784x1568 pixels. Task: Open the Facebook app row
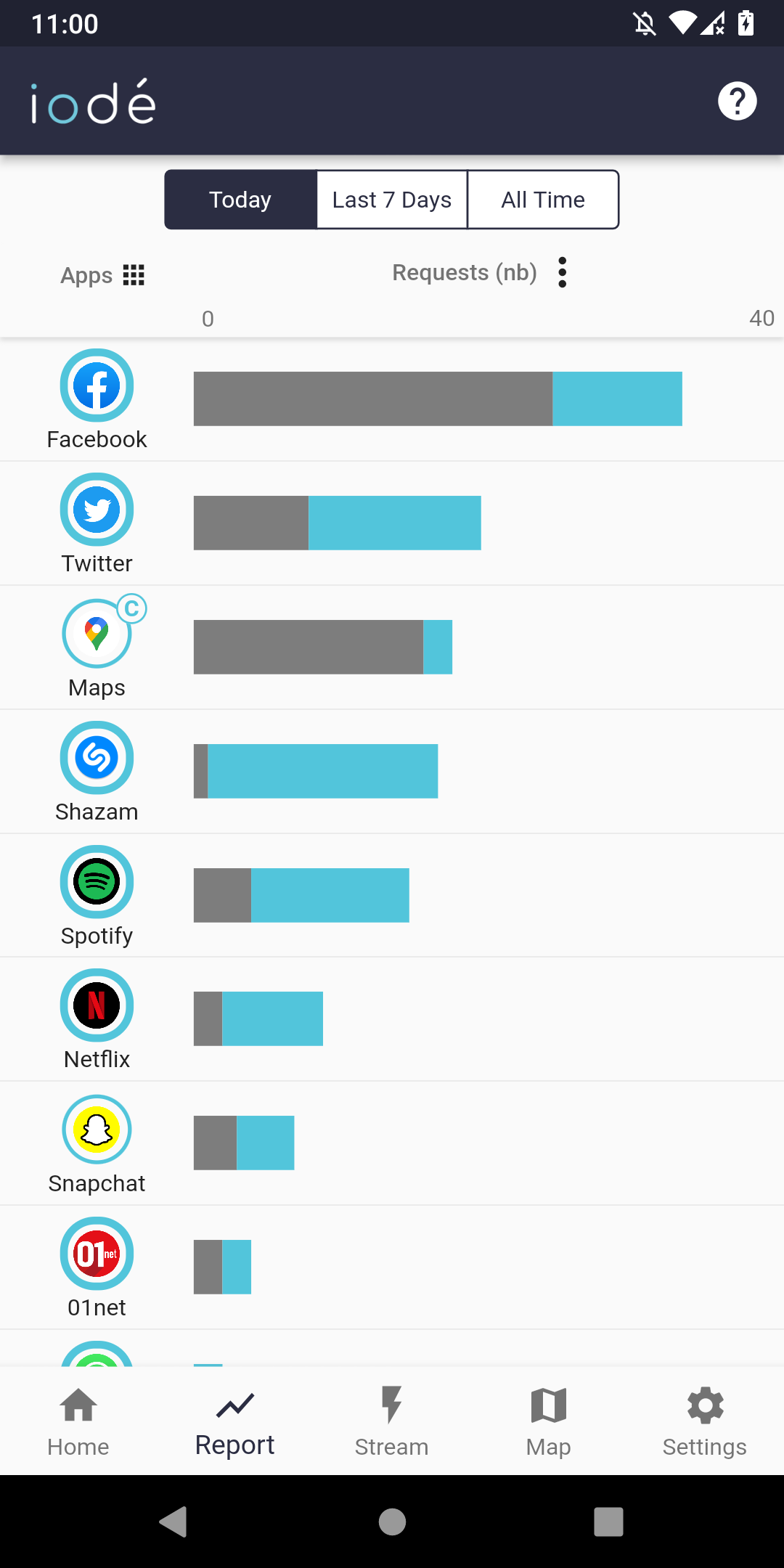point(392,399)
